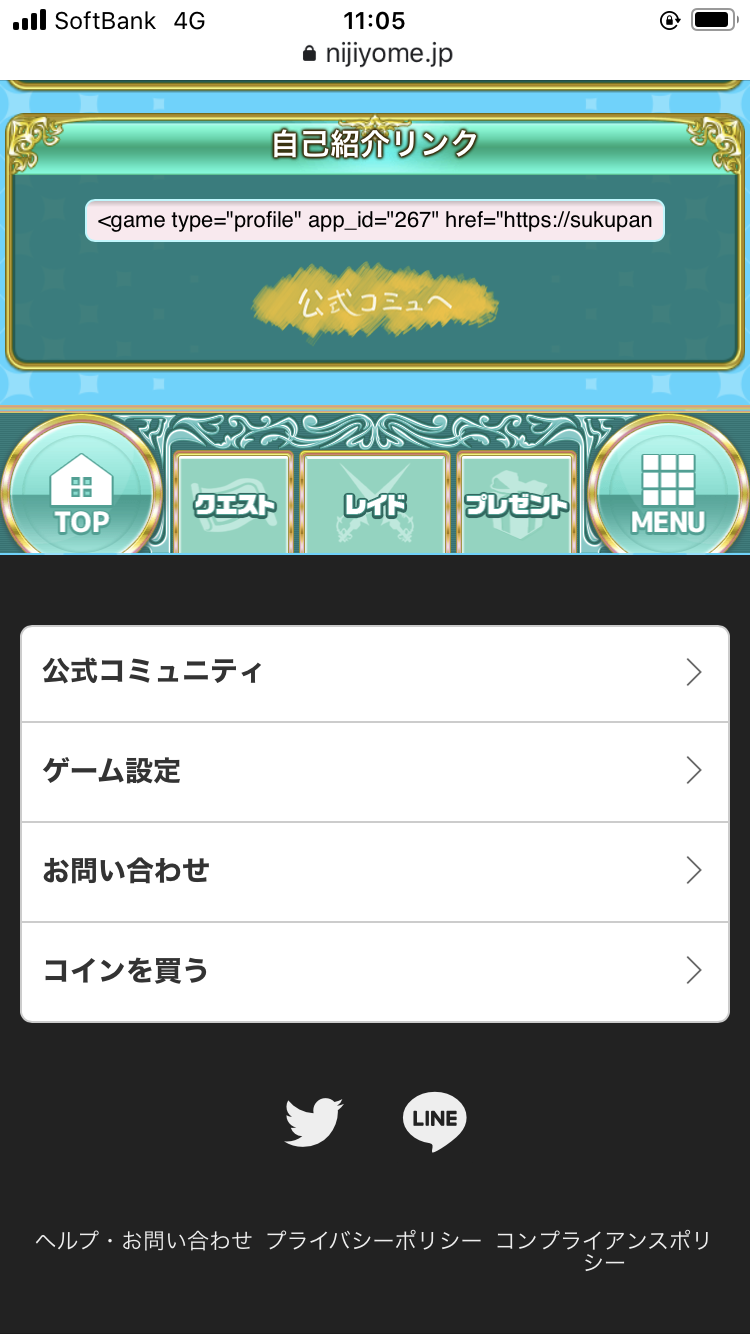
Task: View the プライバシーポリシー link
Action: tap(374, 1241)
